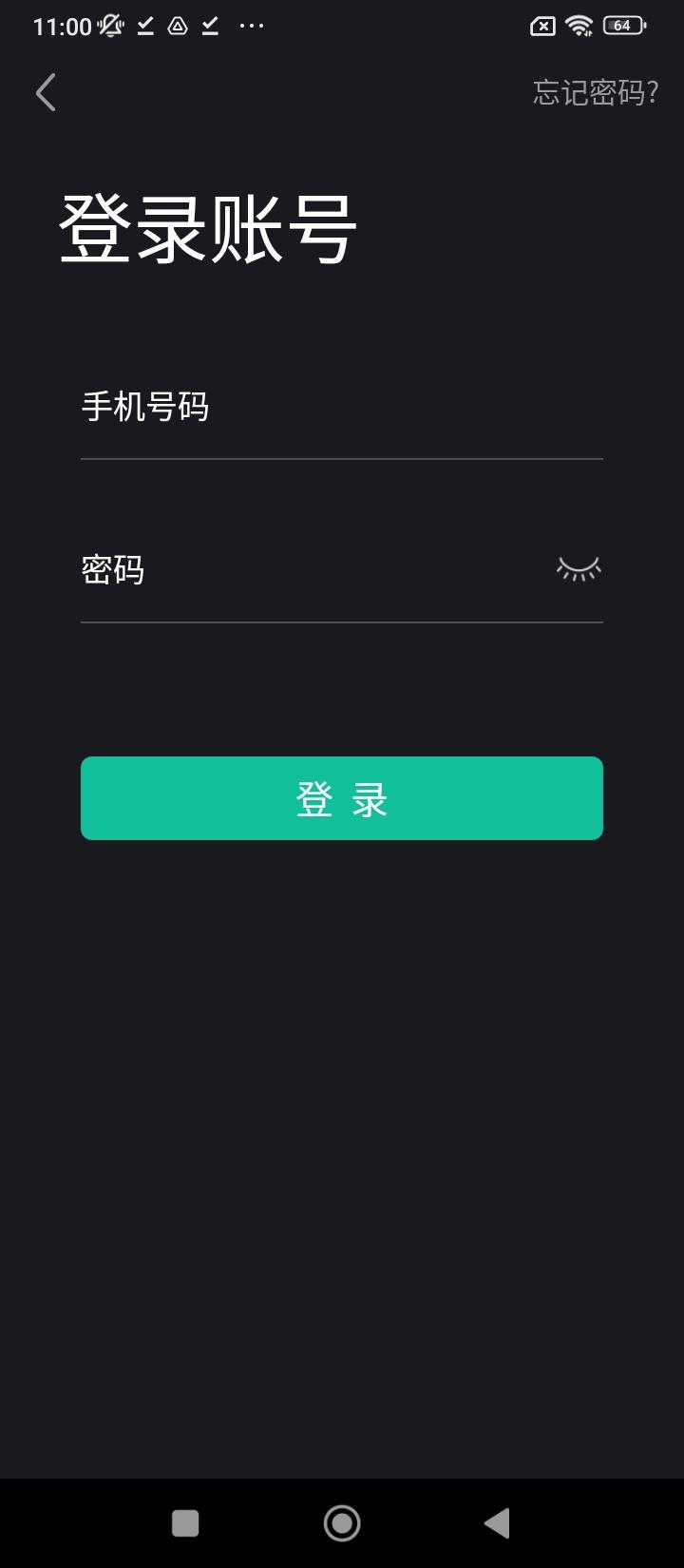
Task: Tap the download complete checkmark icon
Action: [x=144, y=26]
